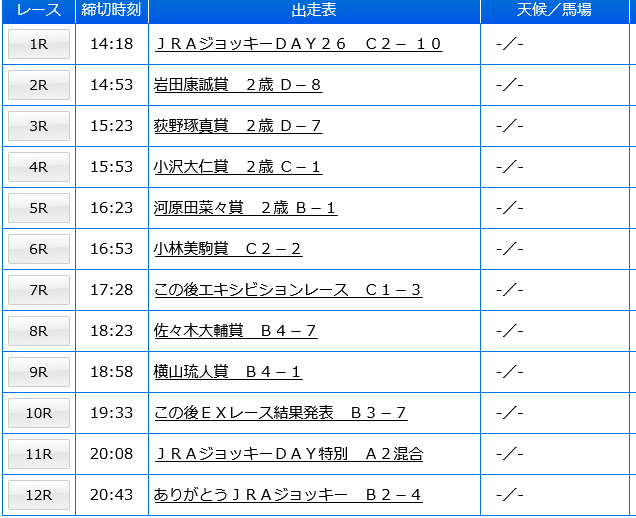Open 河原田菜々賞 ２歳 Ｂ－１ link
636x518 pixels.
245,208
